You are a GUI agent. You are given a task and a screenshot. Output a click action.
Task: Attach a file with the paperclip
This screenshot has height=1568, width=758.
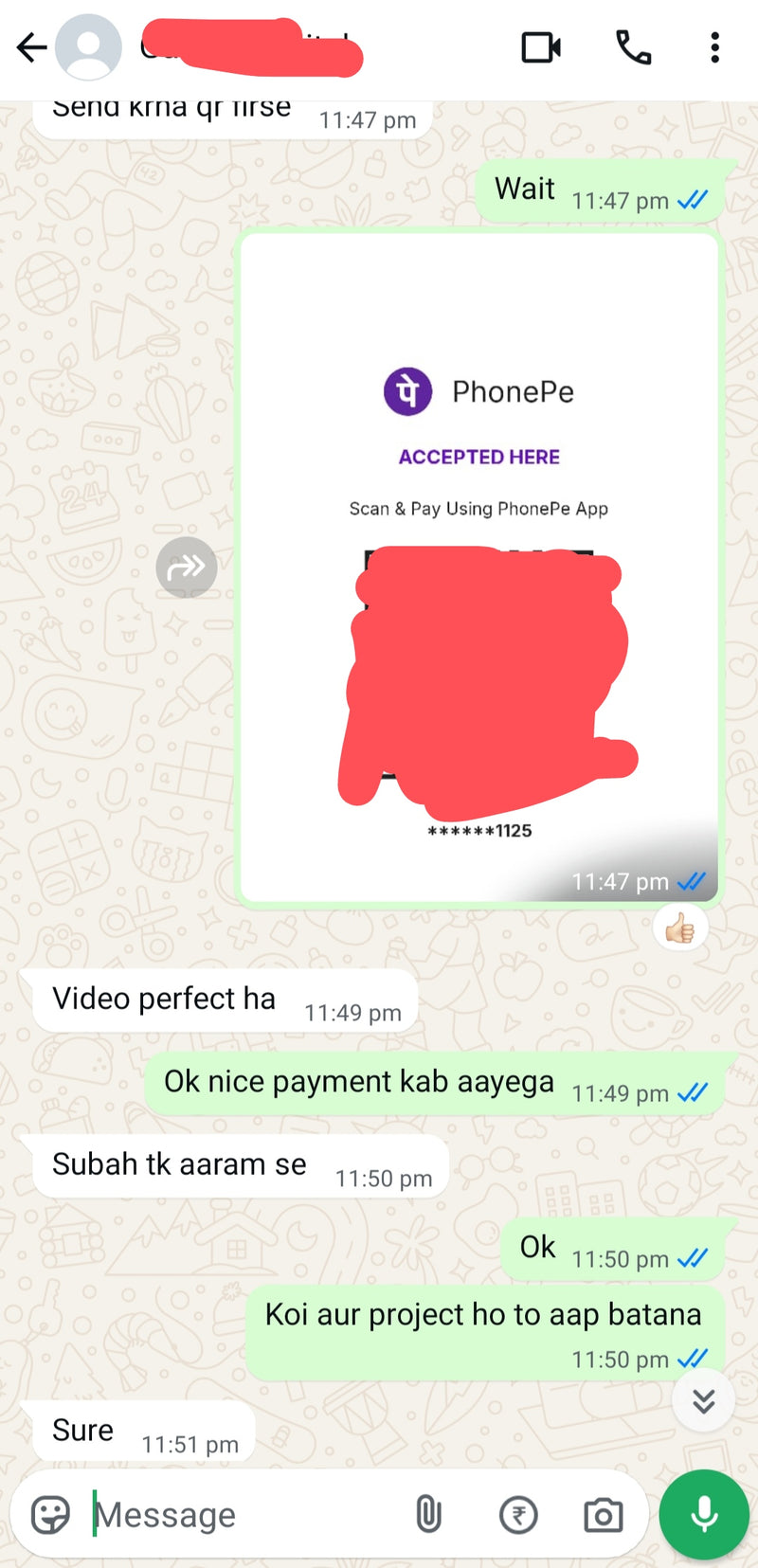tap(428, 1515)
